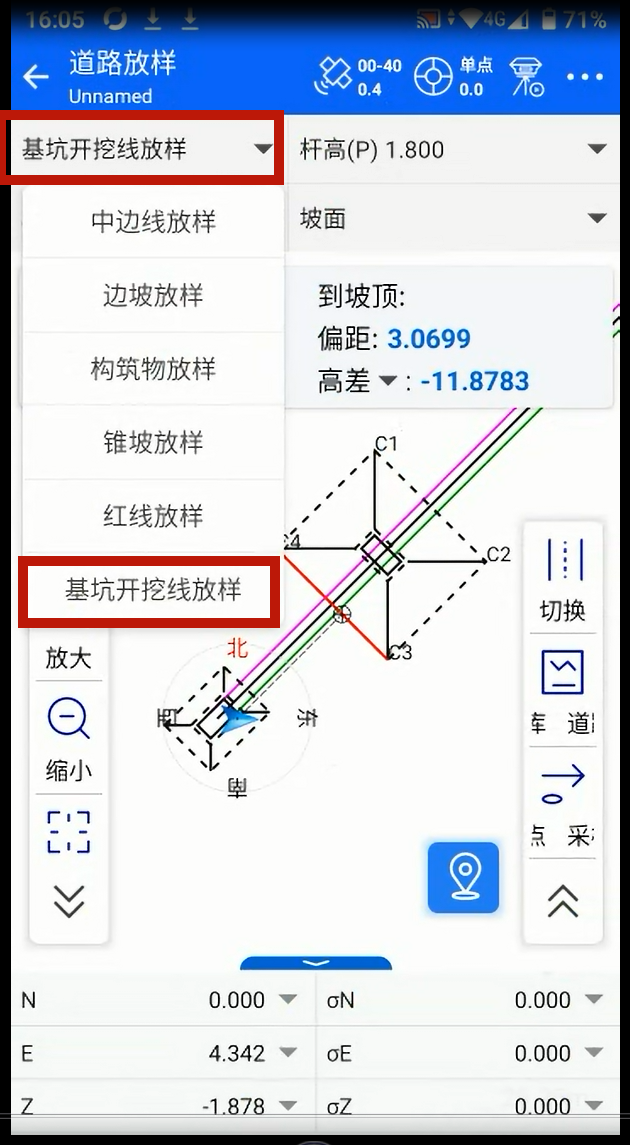Screen dimensions: 630x1145
Task: Open the 杆高(P) 1.800 dropdown
Action: click(452, 149)
